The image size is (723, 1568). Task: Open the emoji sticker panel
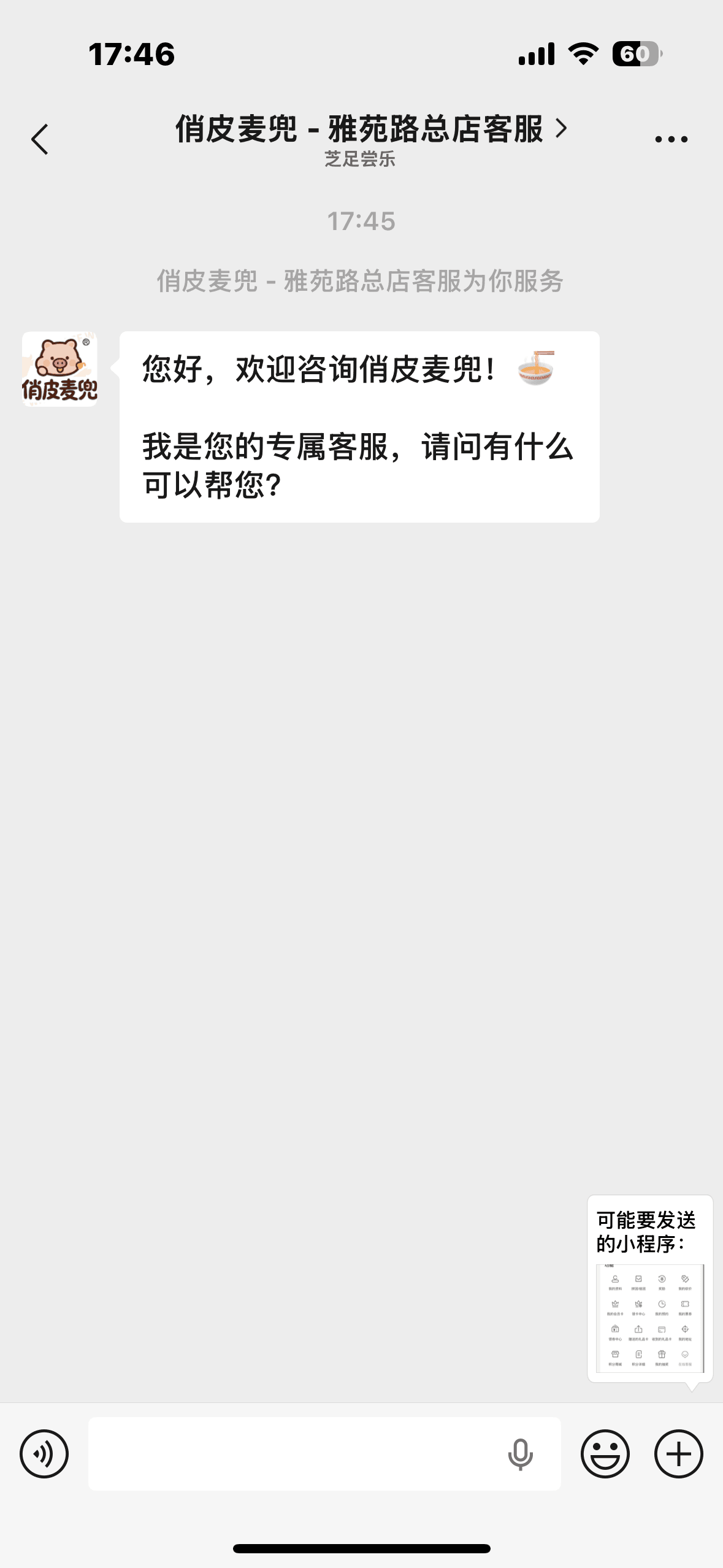(605, 1453)
